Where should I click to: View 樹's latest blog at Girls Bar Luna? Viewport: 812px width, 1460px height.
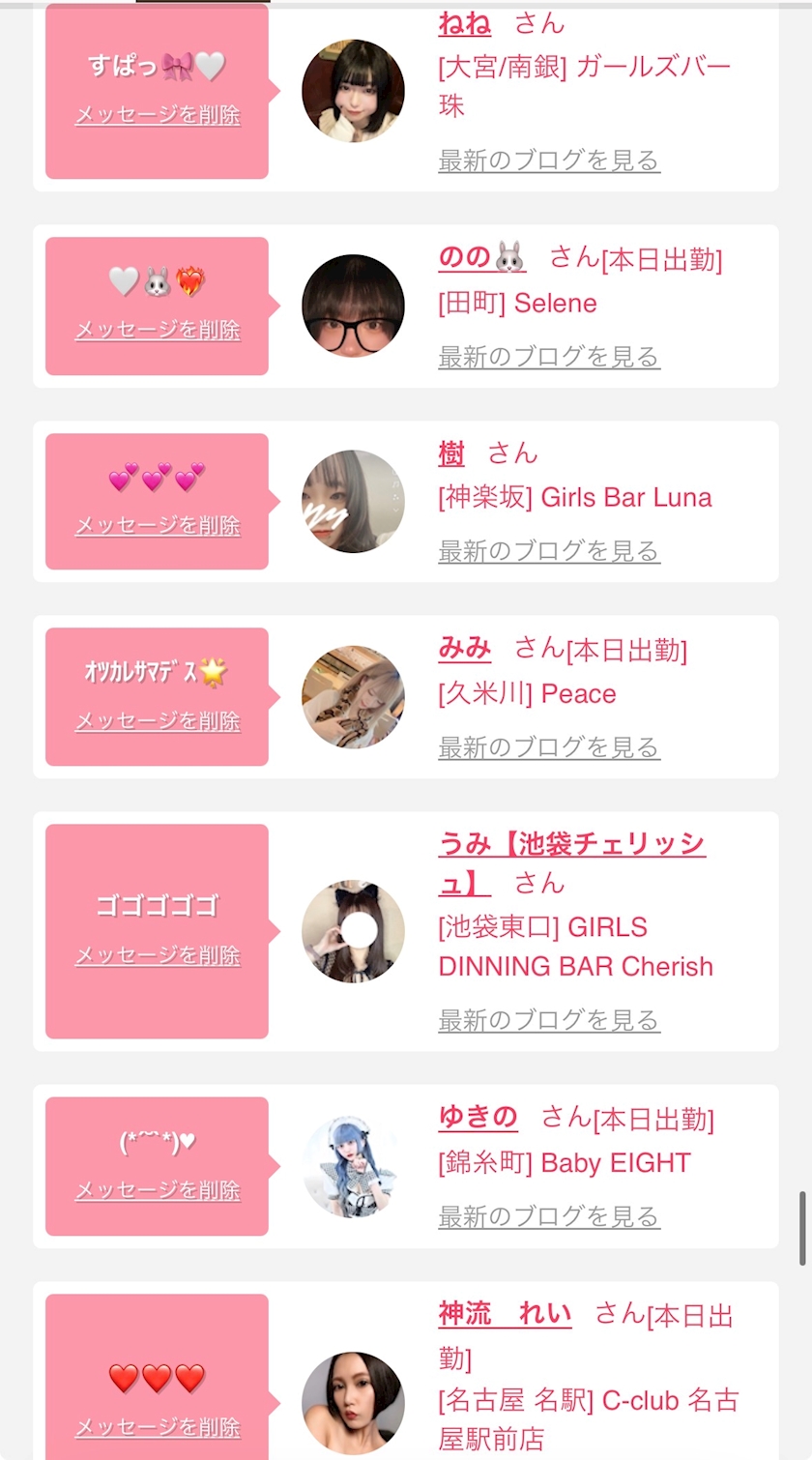pos(548,552)
